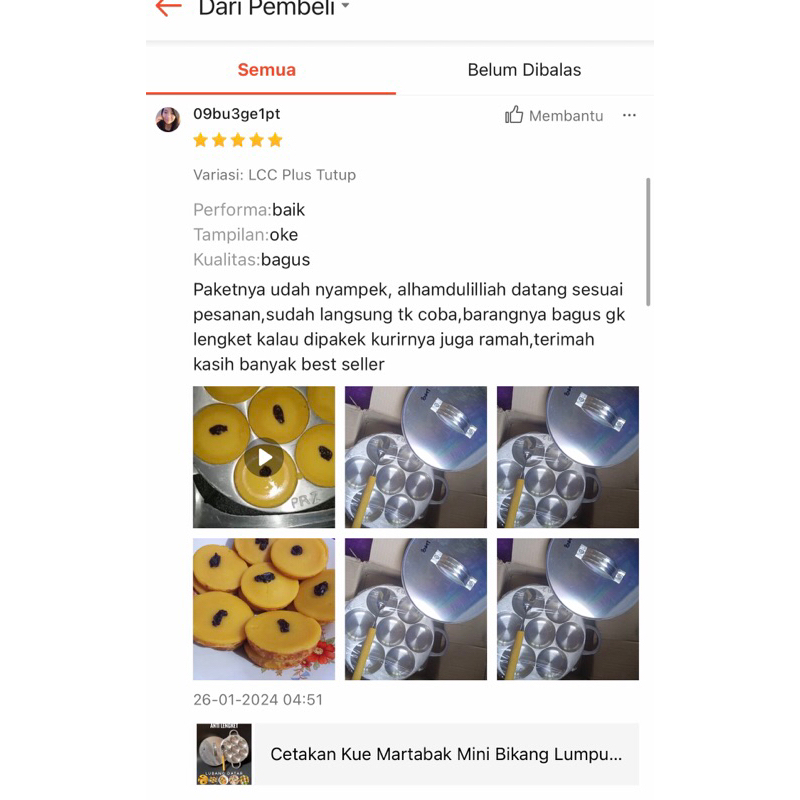The image size is (800, 800).
Task: Open the review's three-dot overflow menu
Action: coord(629,115)
